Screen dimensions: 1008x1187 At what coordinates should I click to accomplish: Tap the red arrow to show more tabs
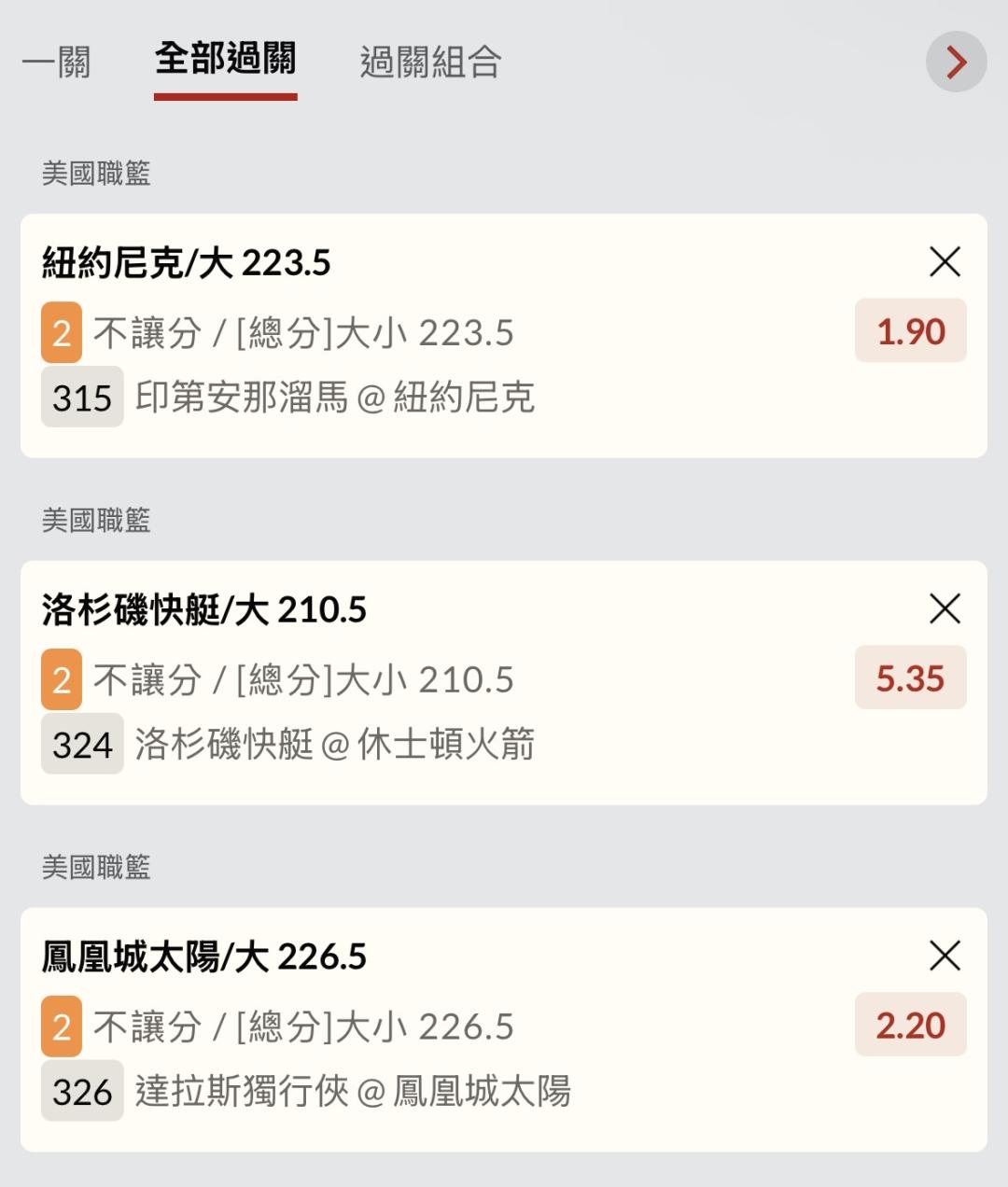click(956, 63)
